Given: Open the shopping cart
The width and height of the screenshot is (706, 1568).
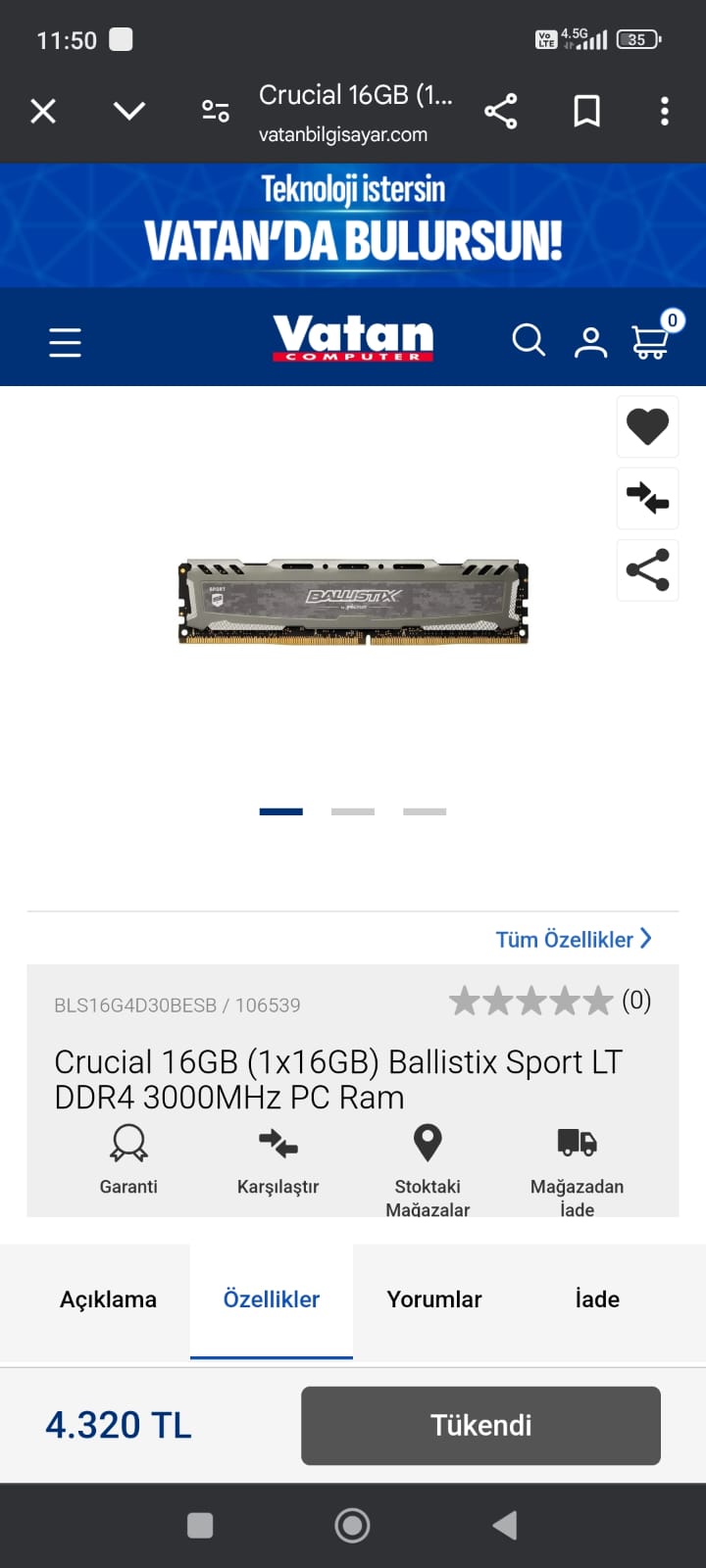Looking at the screenshot, I should (651, 340).
